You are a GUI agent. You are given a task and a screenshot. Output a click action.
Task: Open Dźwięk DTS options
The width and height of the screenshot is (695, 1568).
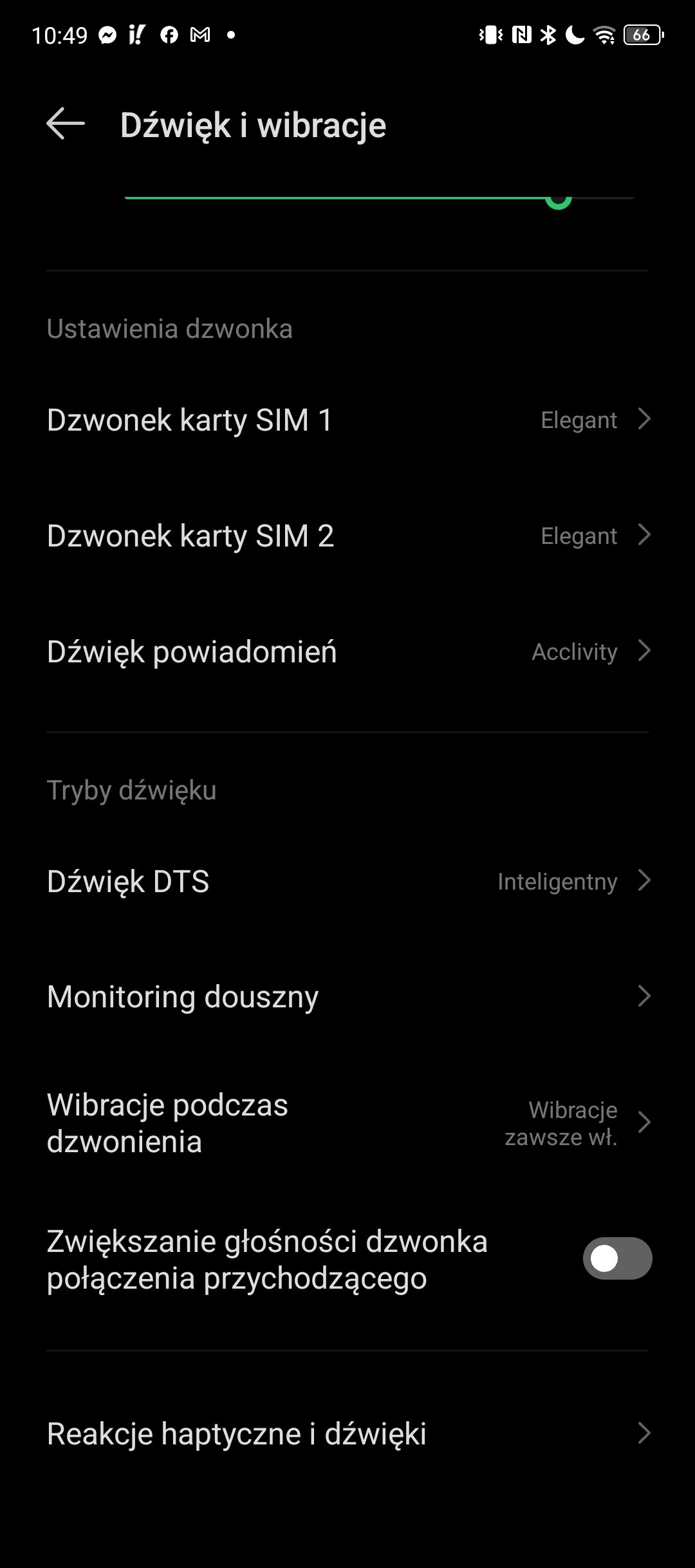pyautogui.click(x=347, y=881)
